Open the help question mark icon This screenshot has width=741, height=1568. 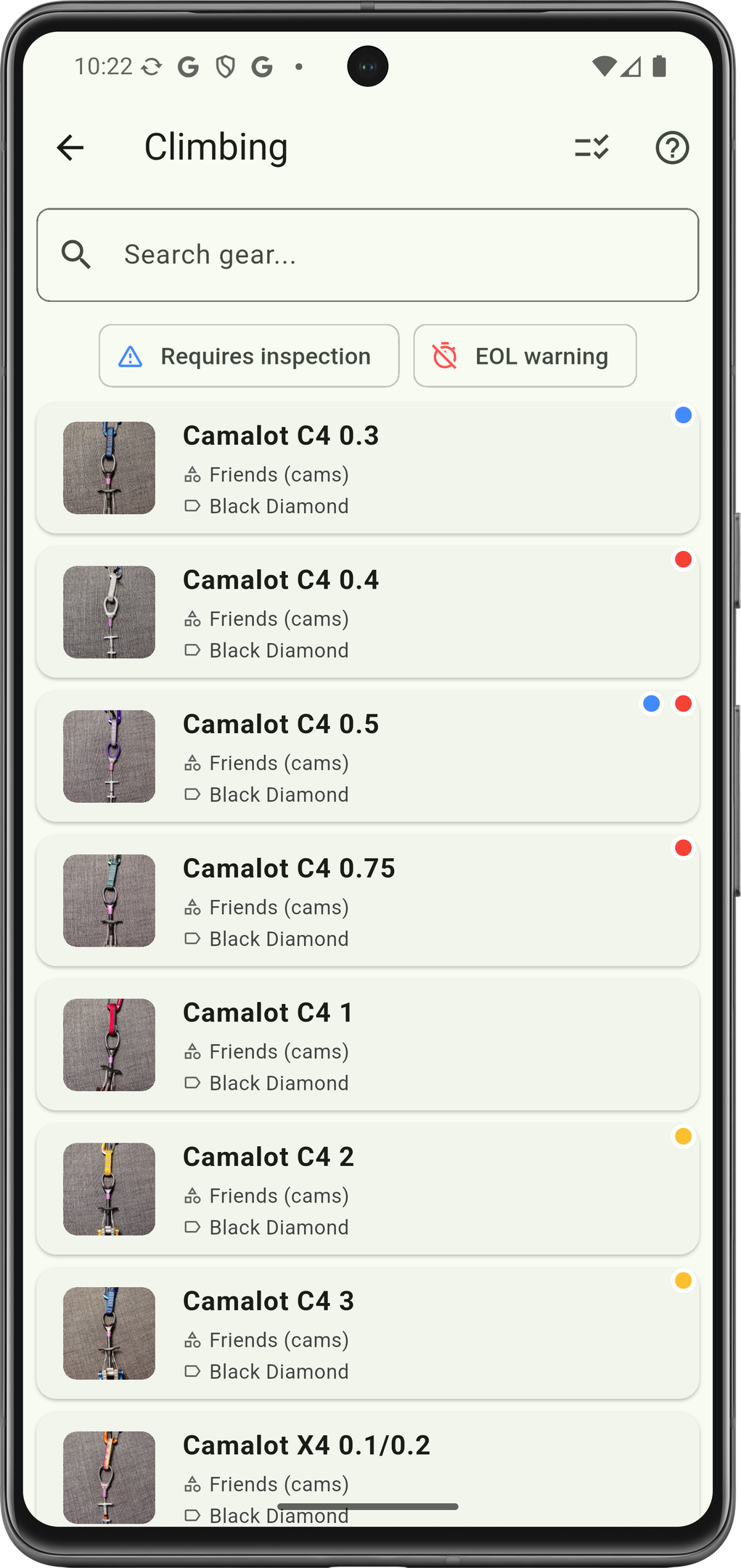[672, 148]
